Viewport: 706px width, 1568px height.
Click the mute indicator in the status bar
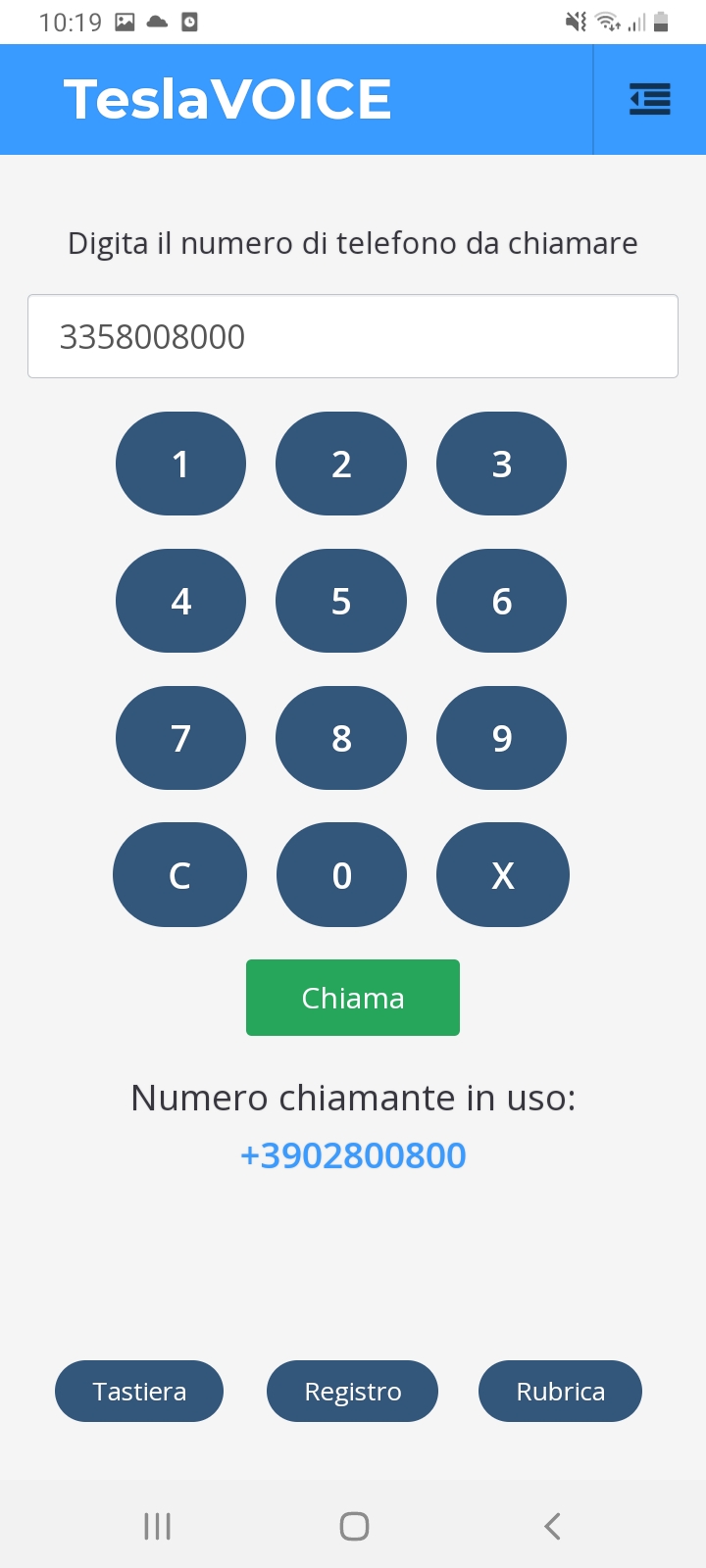[574, 21]
